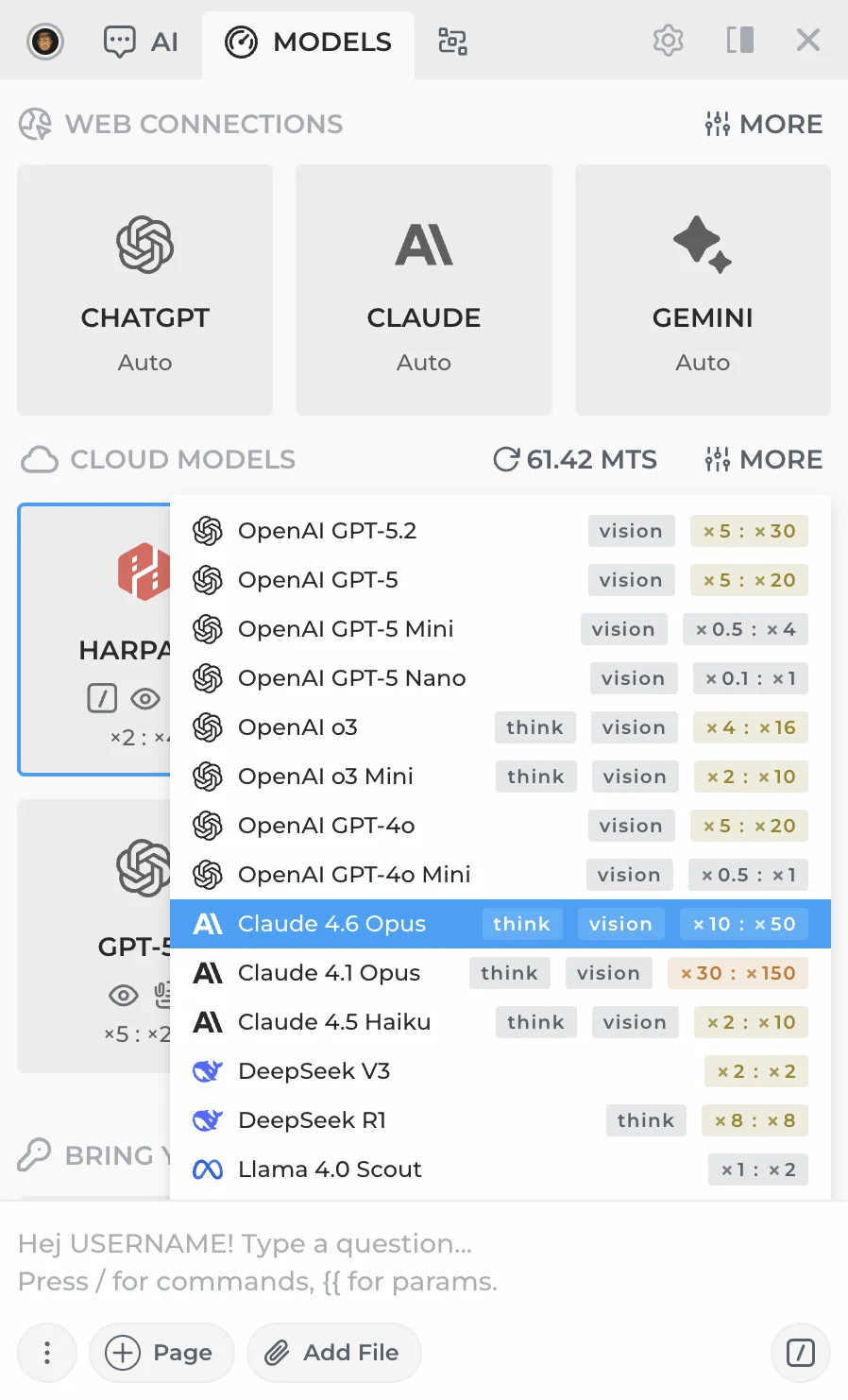Screen dimensions: 848x1400
Task: Close the HARPA panel
Action: coord(807,41)
